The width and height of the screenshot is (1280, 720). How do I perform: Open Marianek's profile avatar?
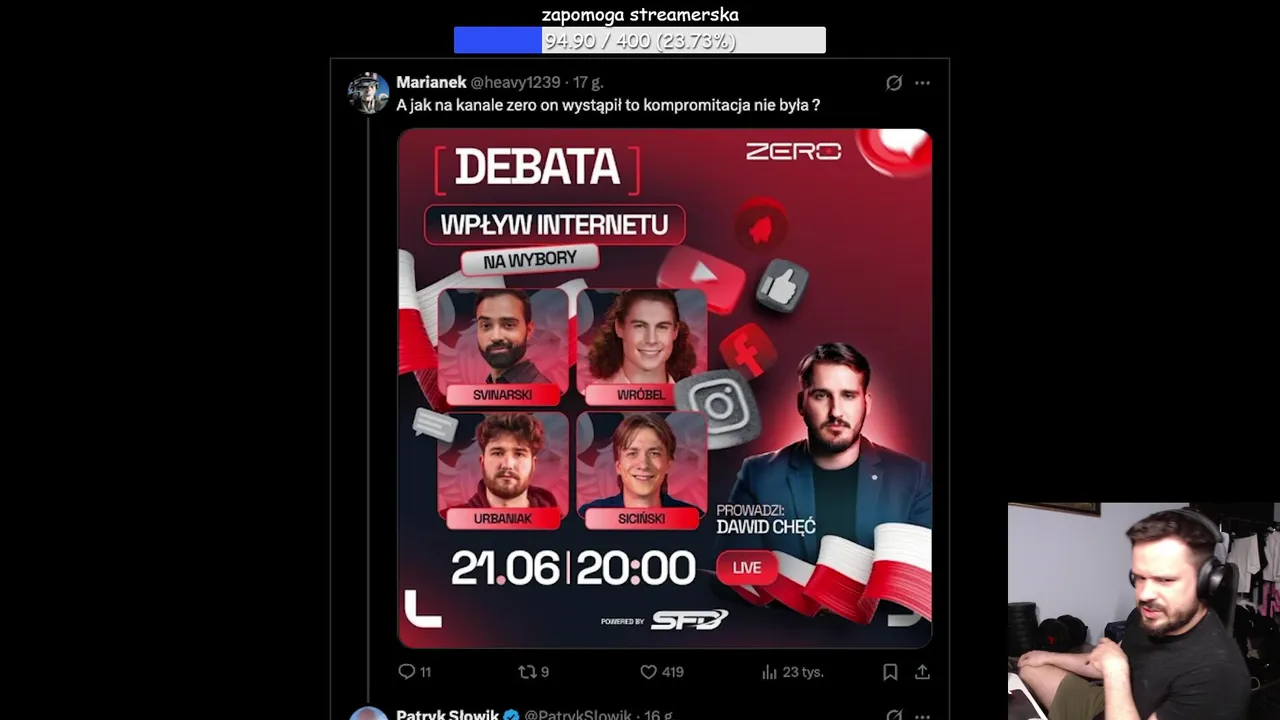tap(368, 93)
